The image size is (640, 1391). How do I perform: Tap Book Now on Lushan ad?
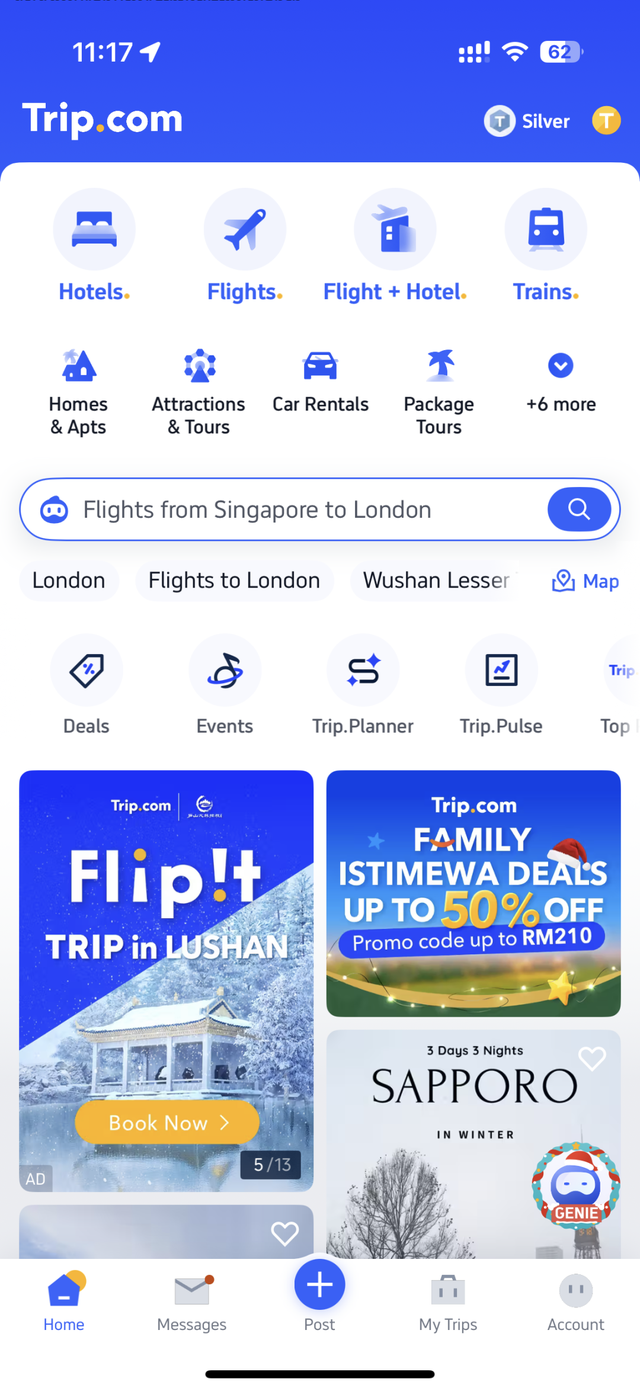click(x=167, y=1123)
